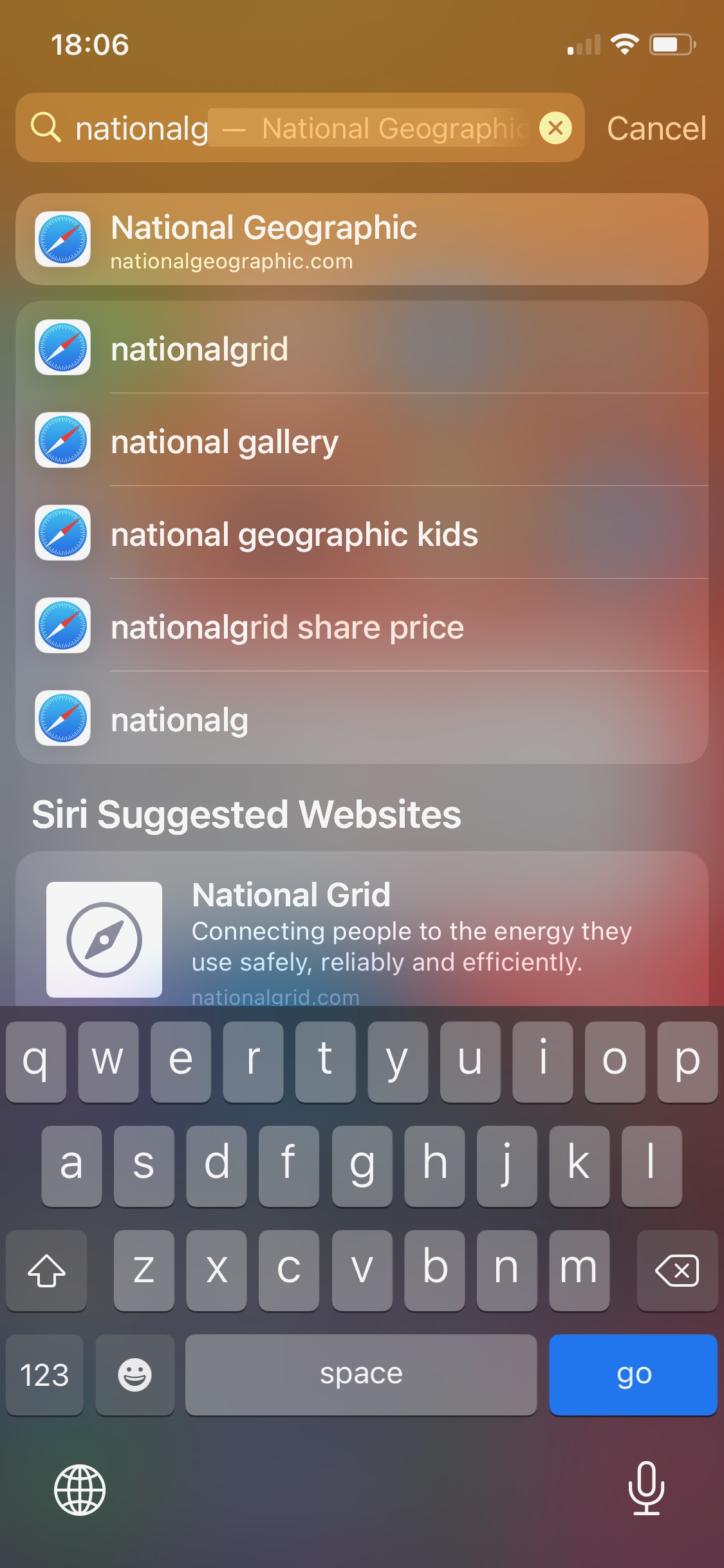This screenshot has width=724, height=1568.
Task: Toggle the shift key
Action: point(46,1270)
